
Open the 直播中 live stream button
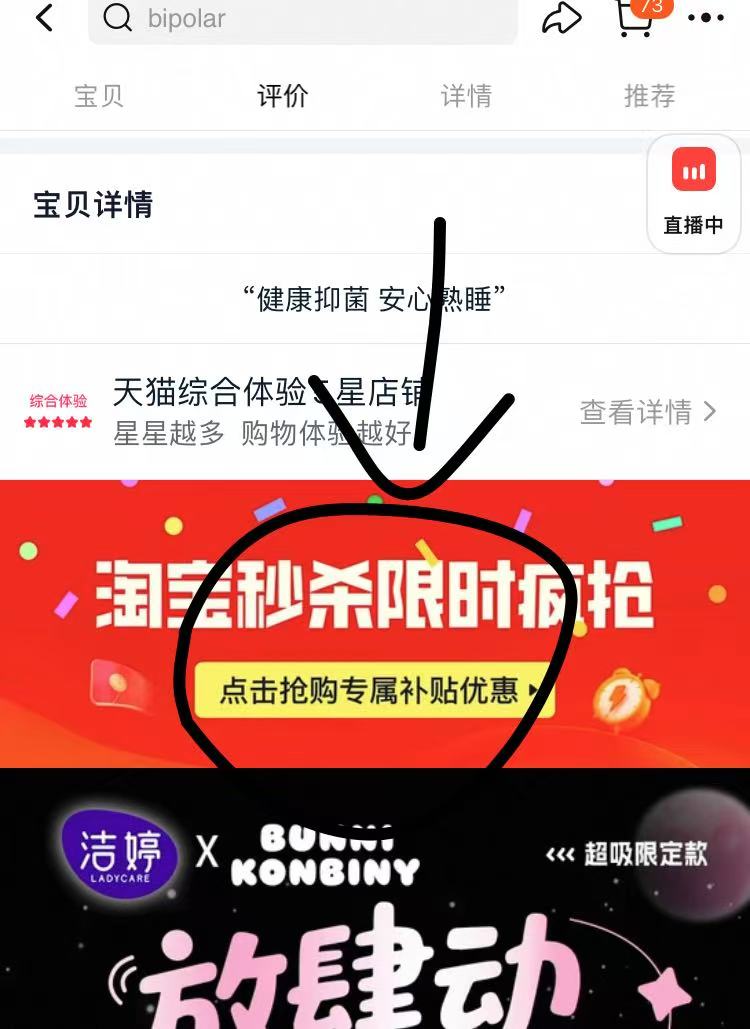(x=694, y=193)
